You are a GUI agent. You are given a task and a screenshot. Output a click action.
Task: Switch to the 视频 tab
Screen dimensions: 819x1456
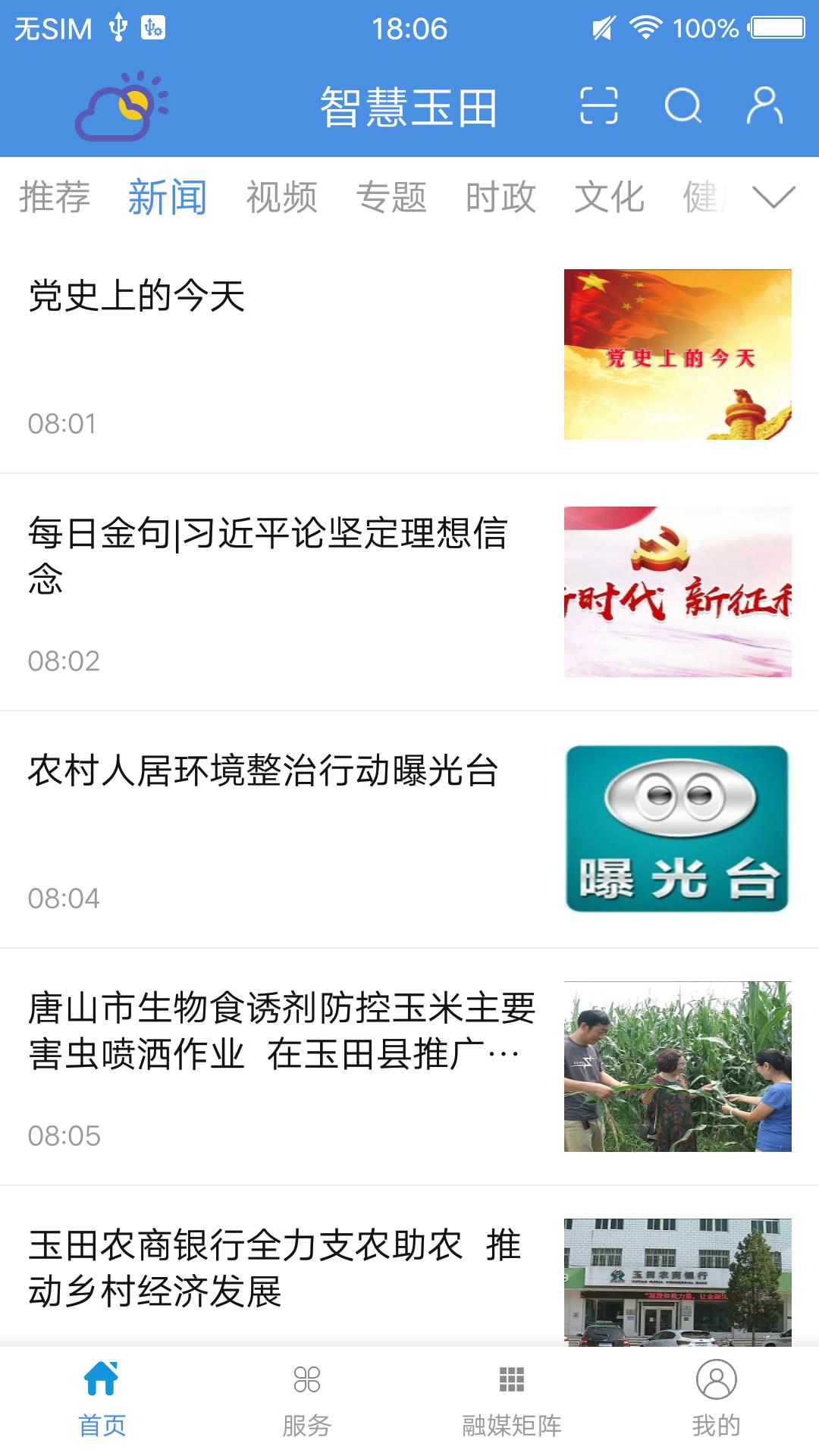point(282,197)
